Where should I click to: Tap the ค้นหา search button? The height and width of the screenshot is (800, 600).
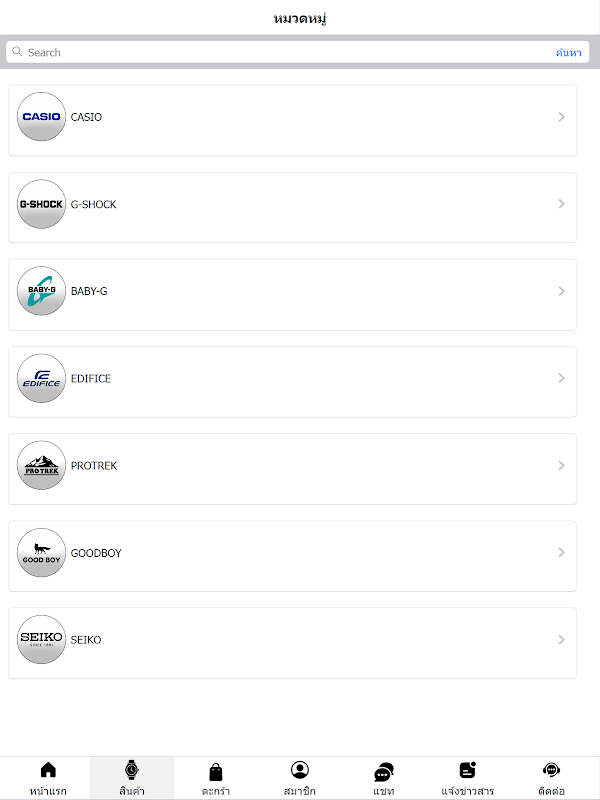click(569, 52)
